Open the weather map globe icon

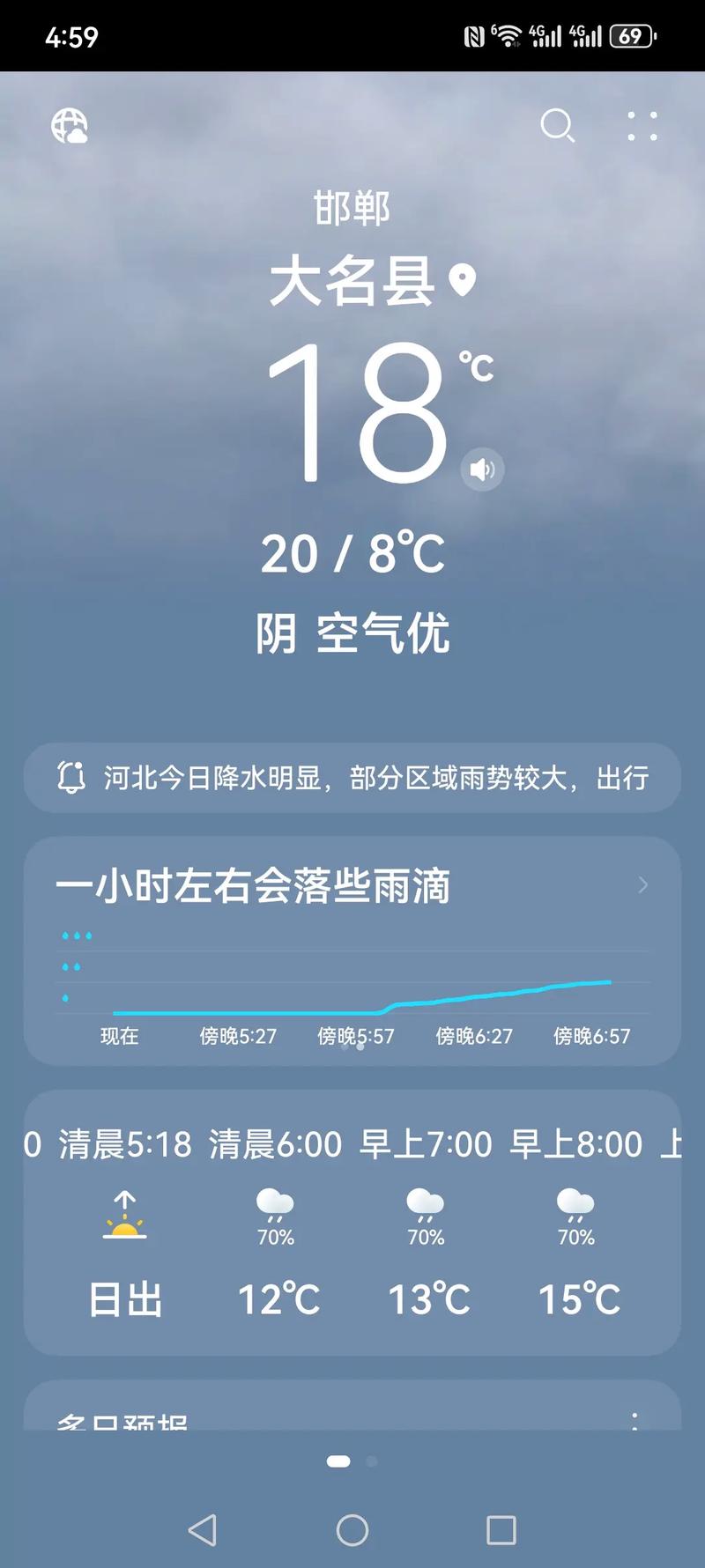(70, 128)
